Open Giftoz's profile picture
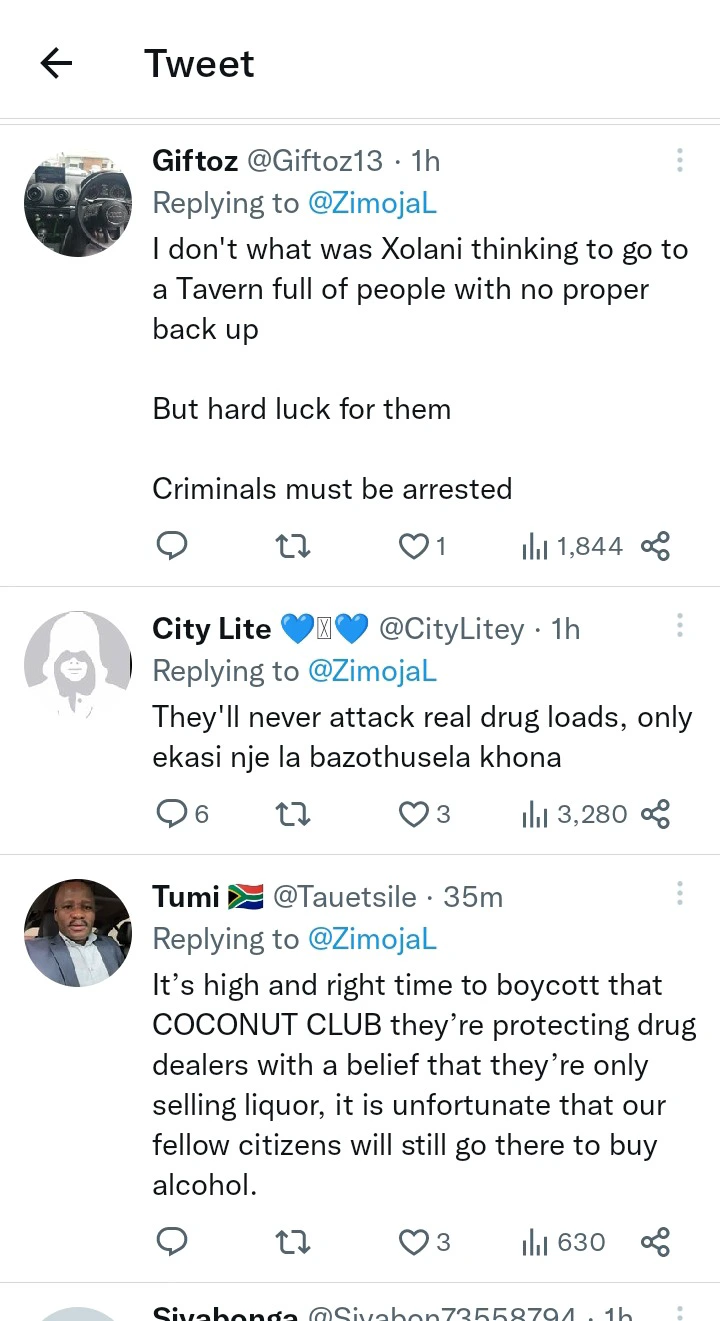Image resolution: width=720 pixels, height=1321 pixels. (78, 206)
